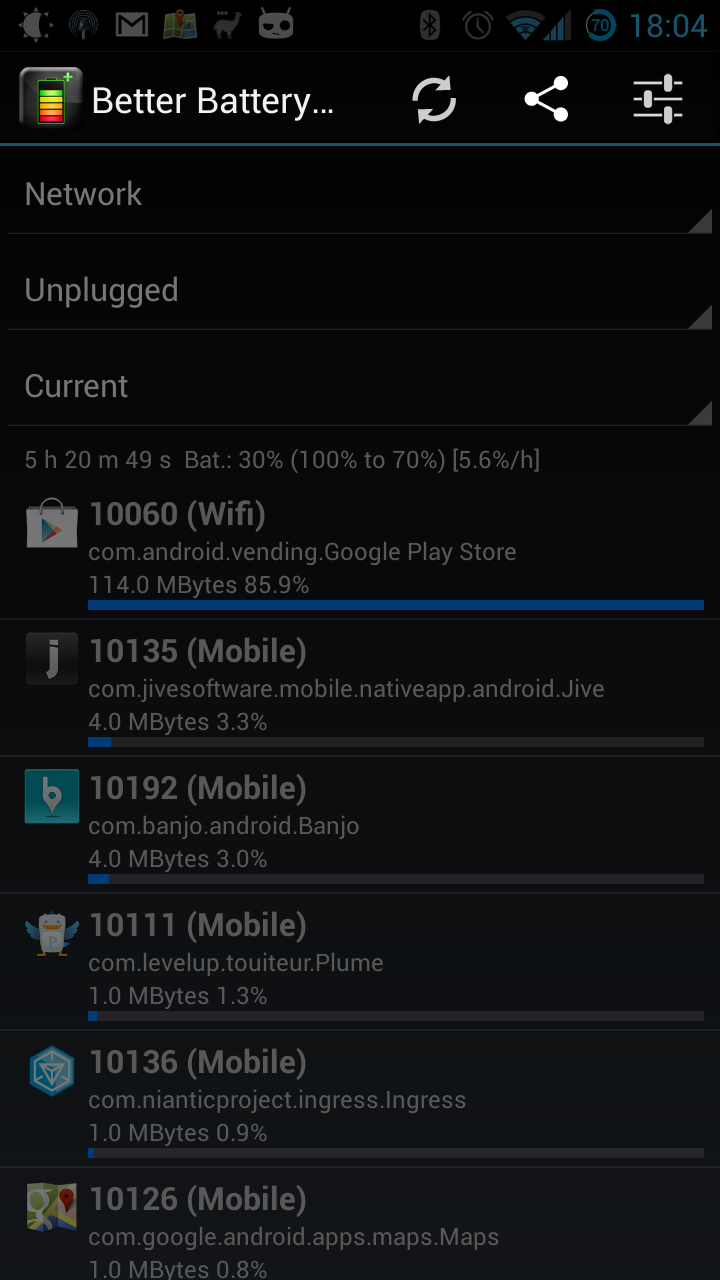Select the Banjo app icon
Image resolution: width=720 pixels, height=1280 pixels.
click(x=51, y=796)
